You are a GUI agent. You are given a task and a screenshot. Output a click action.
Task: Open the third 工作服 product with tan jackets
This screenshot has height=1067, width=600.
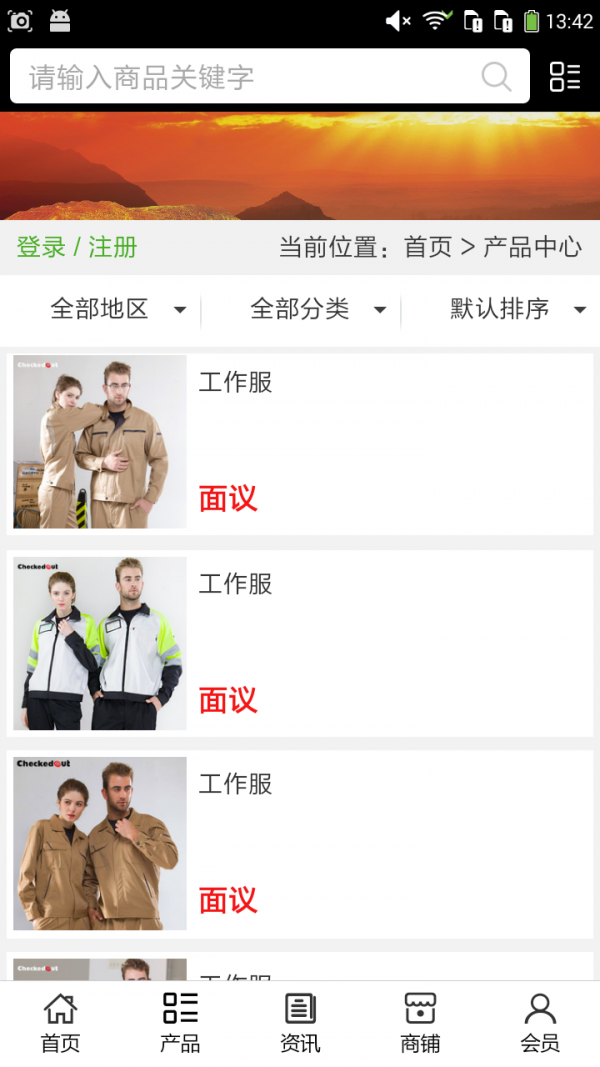pyautogui.click(x=300, y=843)
